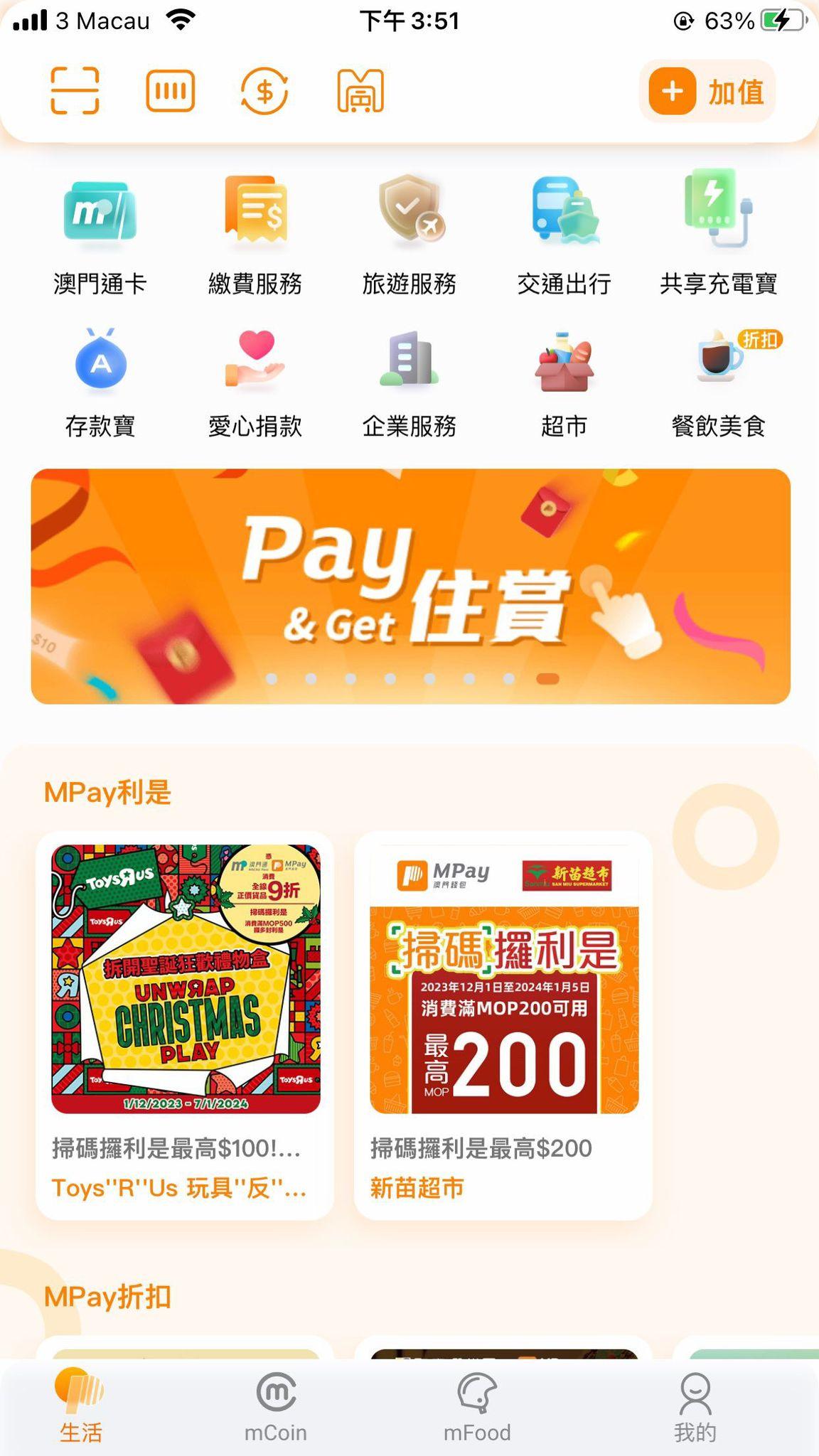This screenshot has height=1456, width=819.
Task: Open the Toys"R"Us 利是 offer card
Action: point(185,1025)
